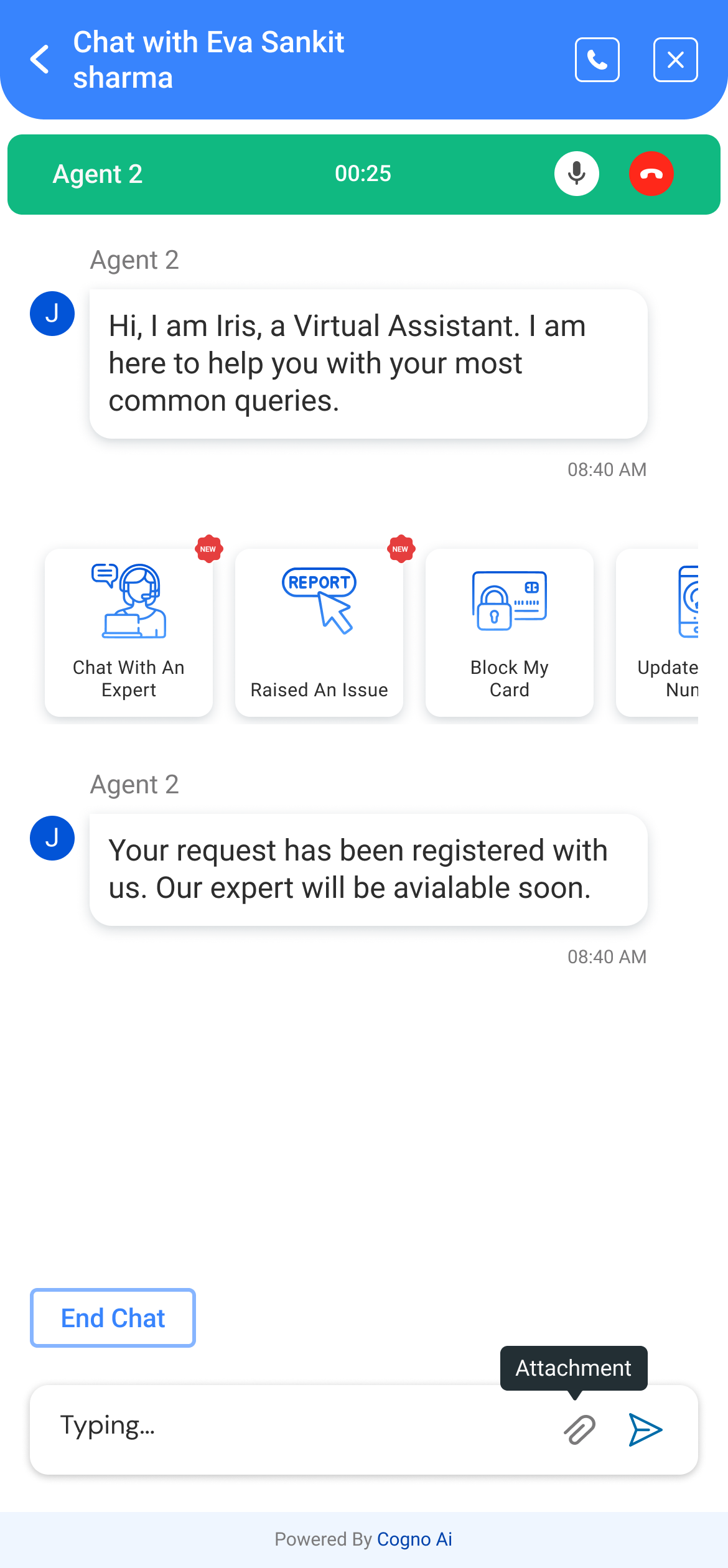Go back using the header arrow

(x=40, y=60)
